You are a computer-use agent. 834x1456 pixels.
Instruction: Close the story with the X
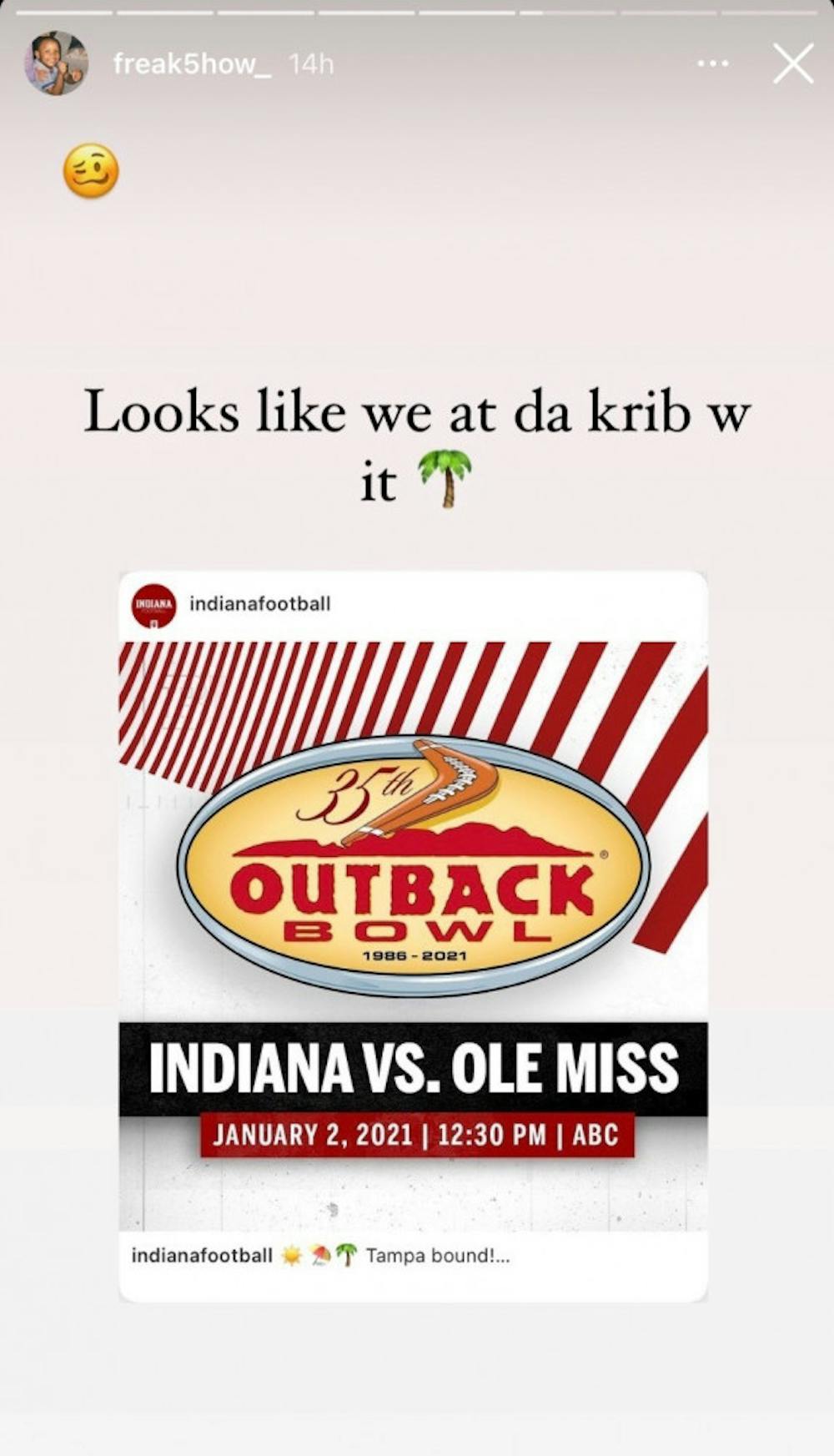[x=792, y=64]
